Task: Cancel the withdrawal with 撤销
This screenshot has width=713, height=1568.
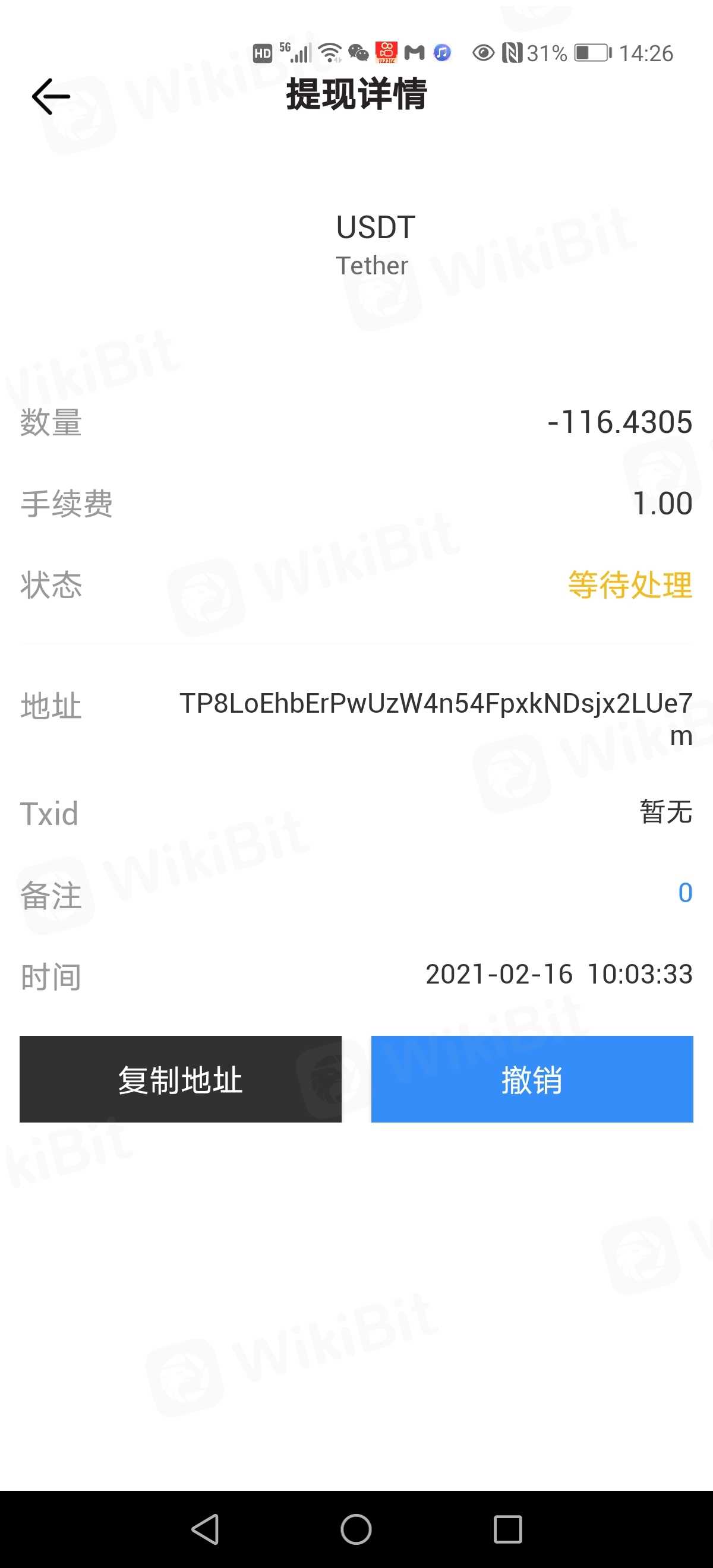Action: point(532,1079)
